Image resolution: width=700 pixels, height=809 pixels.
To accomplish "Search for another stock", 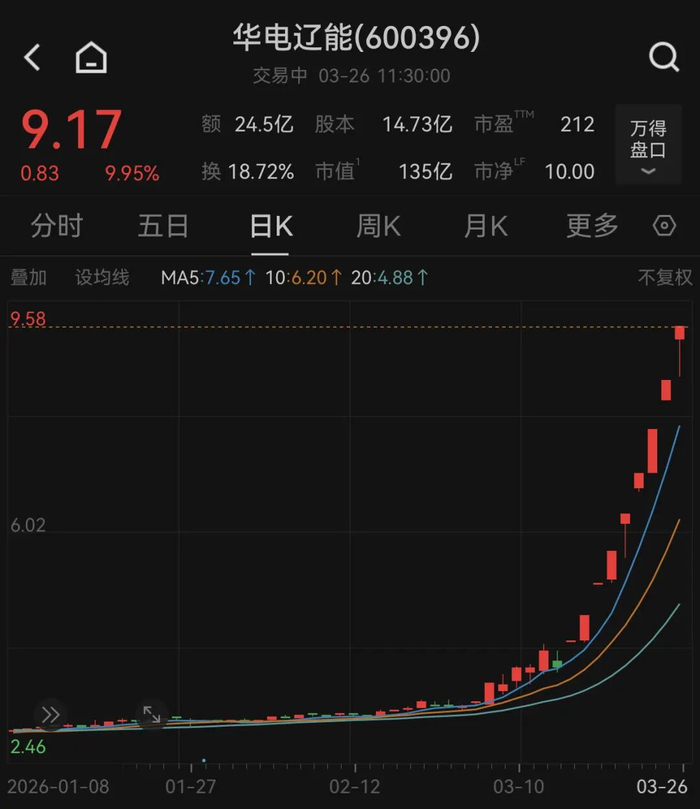I will 663,57.
